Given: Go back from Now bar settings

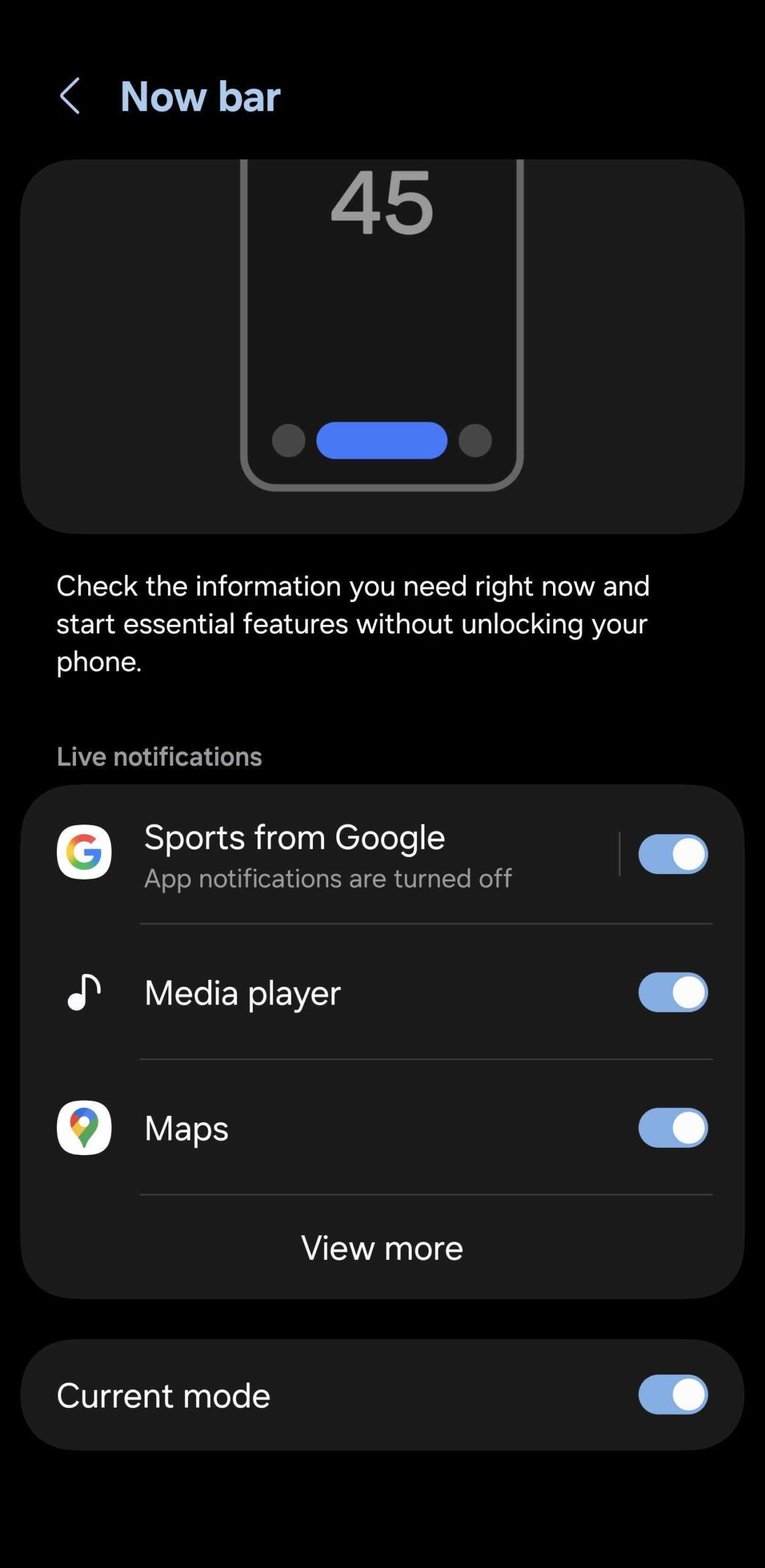Looking at the screenshot, I should pos(70,96).
